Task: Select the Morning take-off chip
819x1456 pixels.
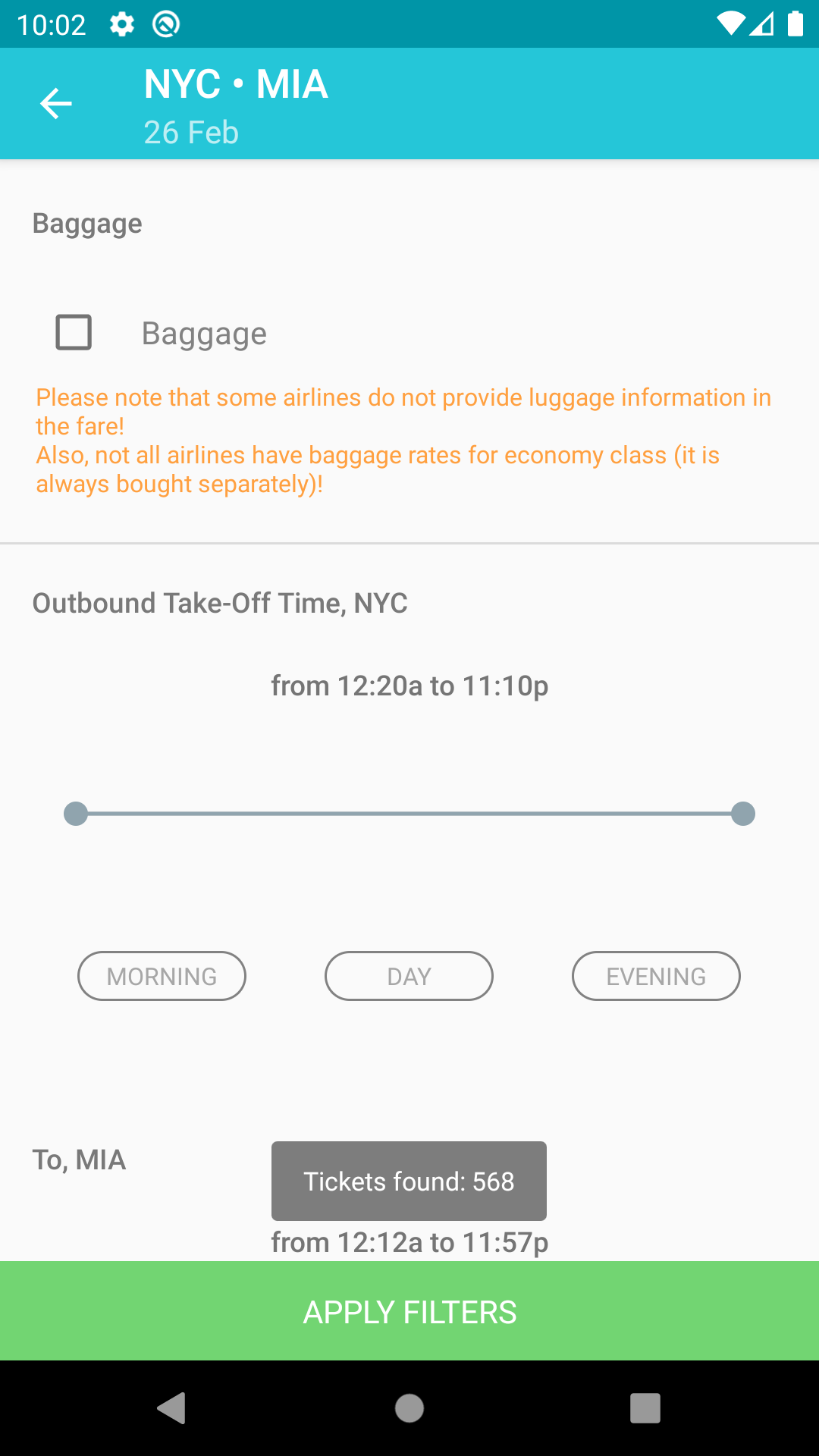Action: pos(162,976)
